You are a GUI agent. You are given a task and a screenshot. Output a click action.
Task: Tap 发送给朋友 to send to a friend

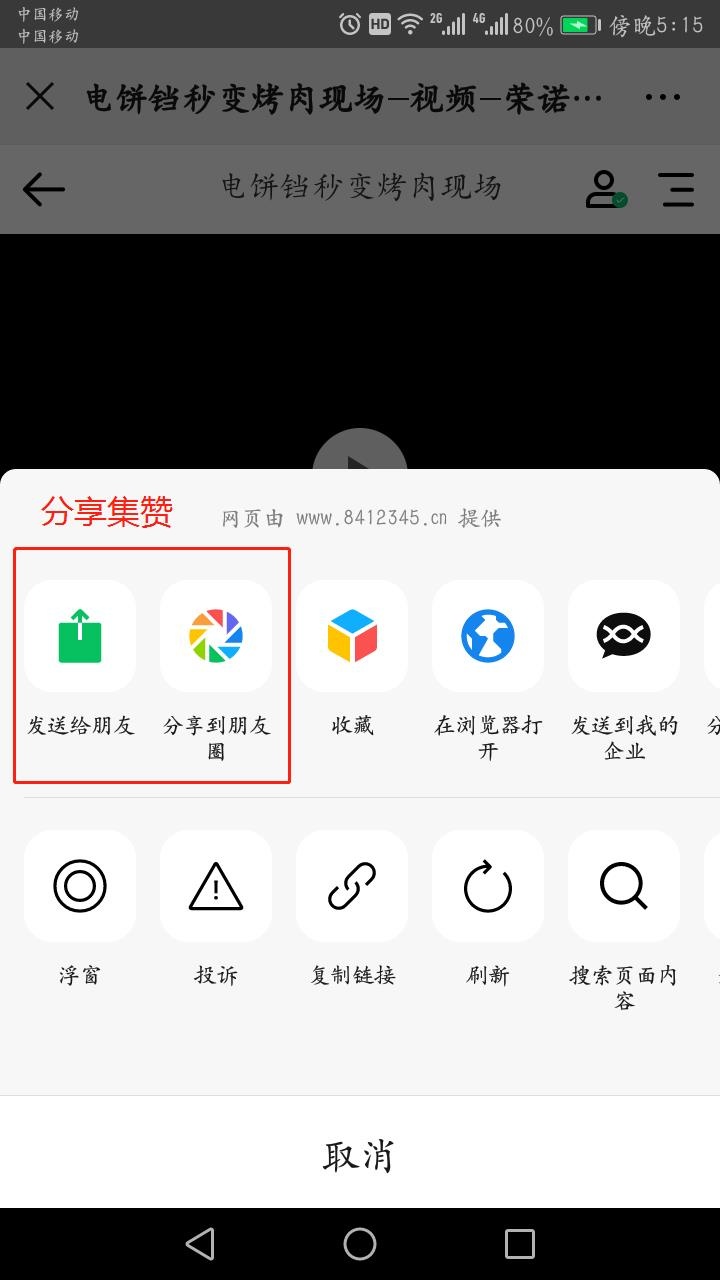[80, 637]
